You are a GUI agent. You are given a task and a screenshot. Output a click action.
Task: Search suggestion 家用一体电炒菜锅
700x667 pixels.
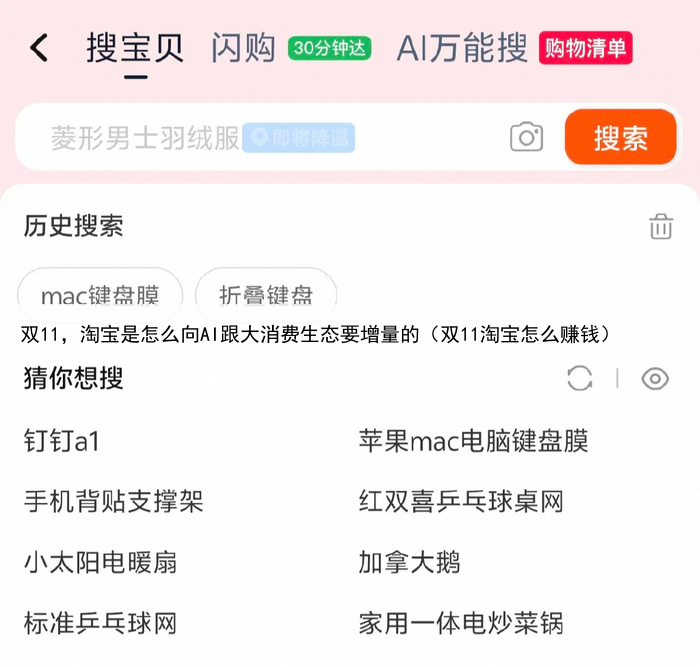pos(461,623)
